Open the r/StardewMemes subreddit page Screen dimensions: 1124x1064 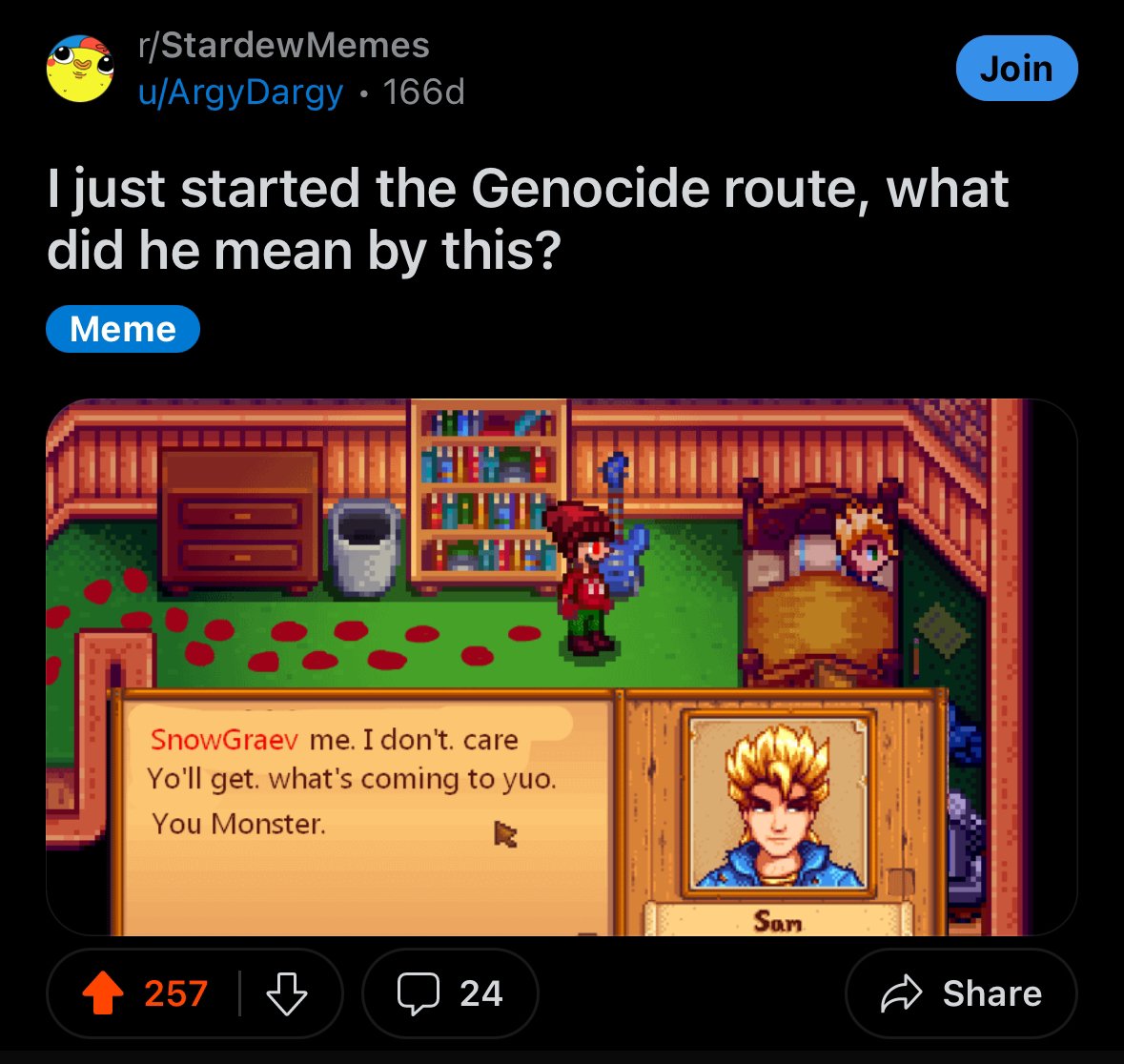point(283,45)
